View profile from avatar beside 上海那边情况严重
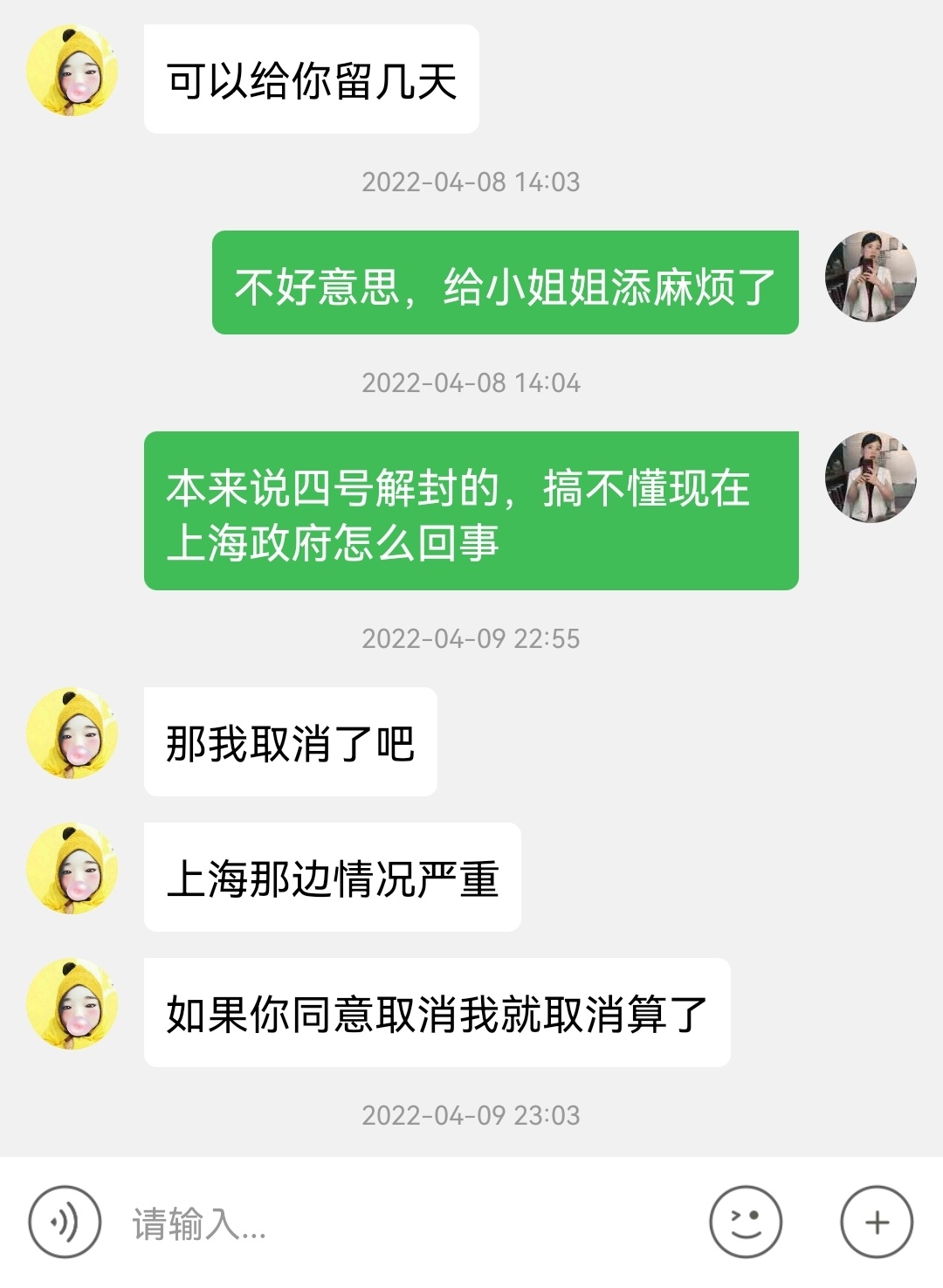Image resolution: width=943 pixels, height=1288 pixels. [x=72, y=869]
